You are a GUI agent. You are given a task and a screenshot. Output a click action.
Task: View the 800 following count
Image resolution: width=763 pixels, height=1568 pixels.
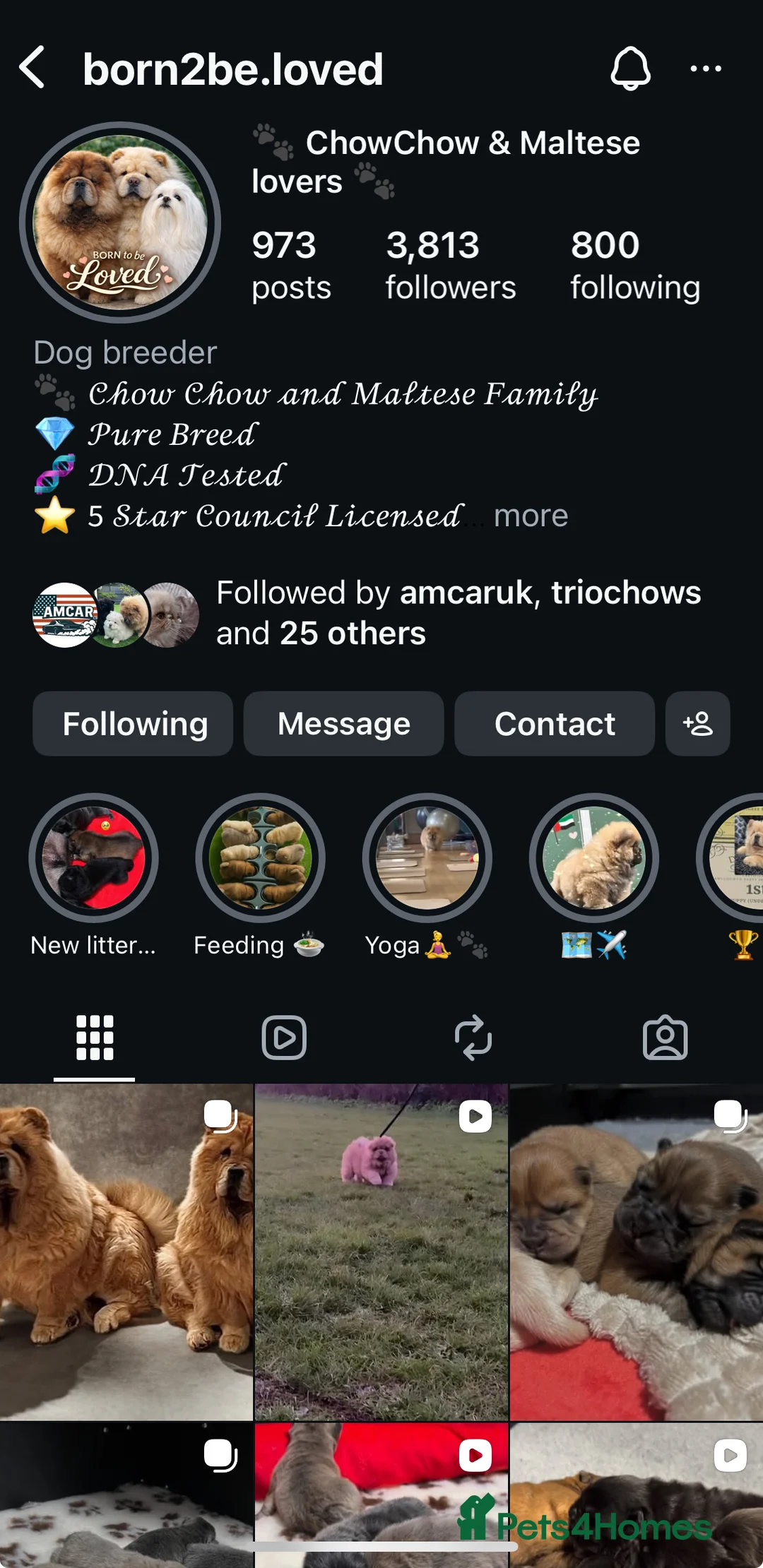(634, 265)
